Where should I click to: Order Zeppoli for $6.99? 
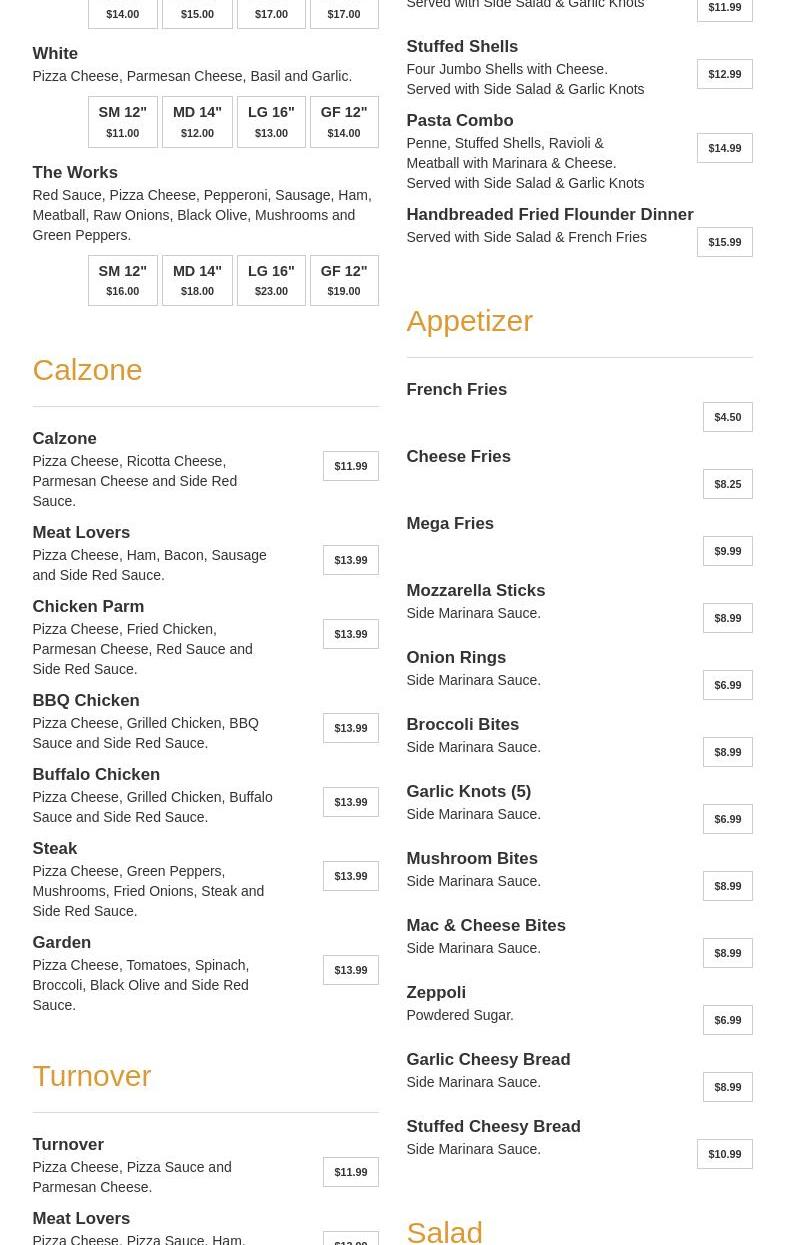[x=727, y=1020]
